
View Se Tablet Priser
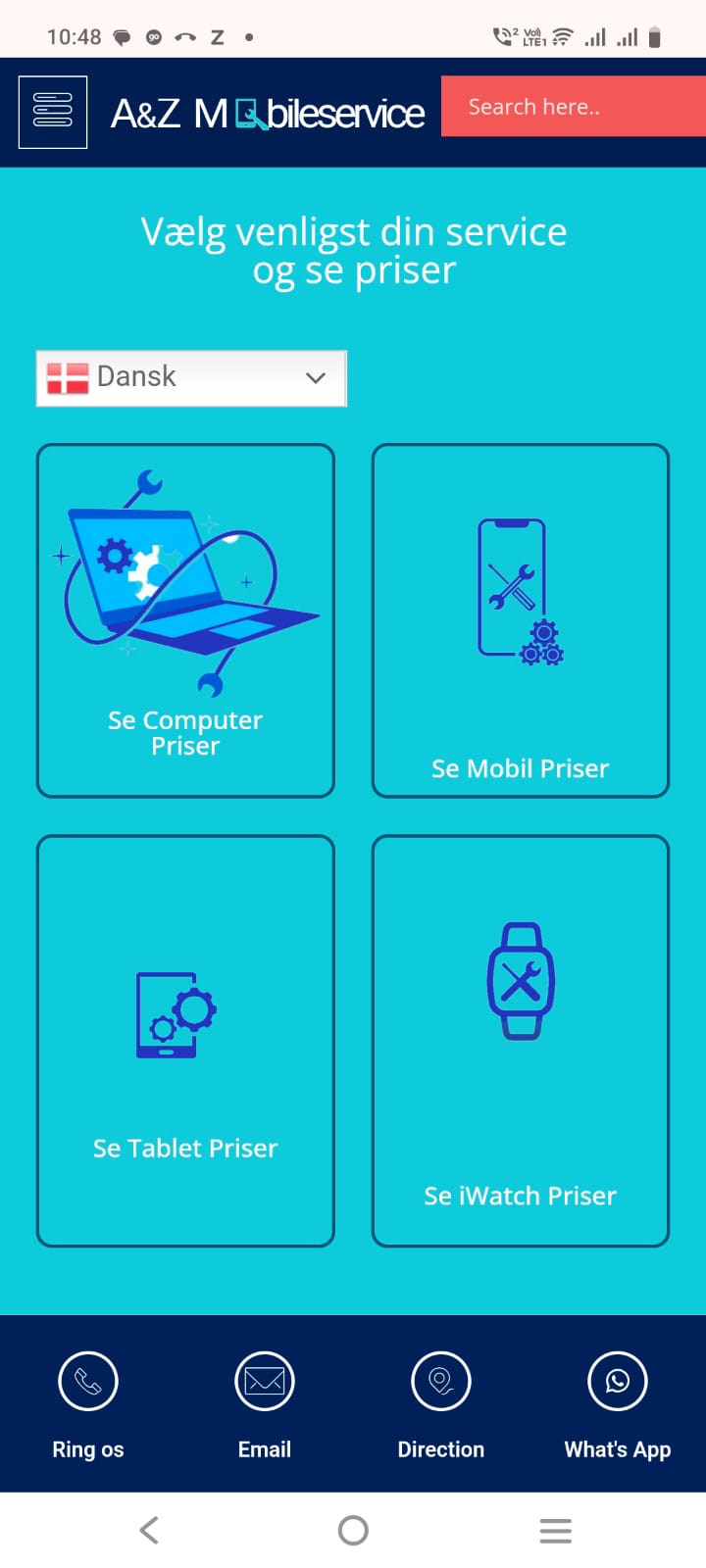point(185,1040)
